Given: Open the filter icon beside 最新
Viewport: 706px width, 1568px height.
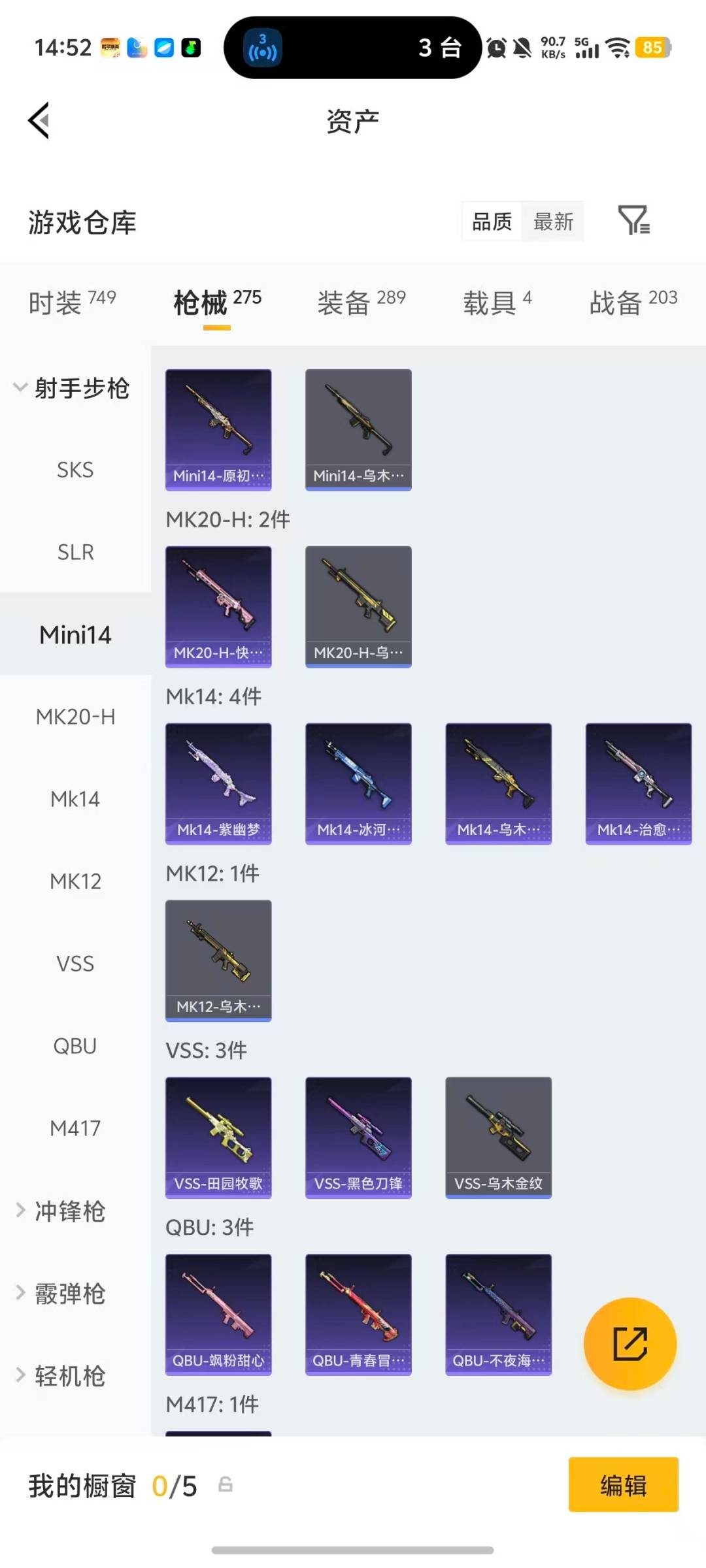Looking at the screenshot, I should (633, 221).
